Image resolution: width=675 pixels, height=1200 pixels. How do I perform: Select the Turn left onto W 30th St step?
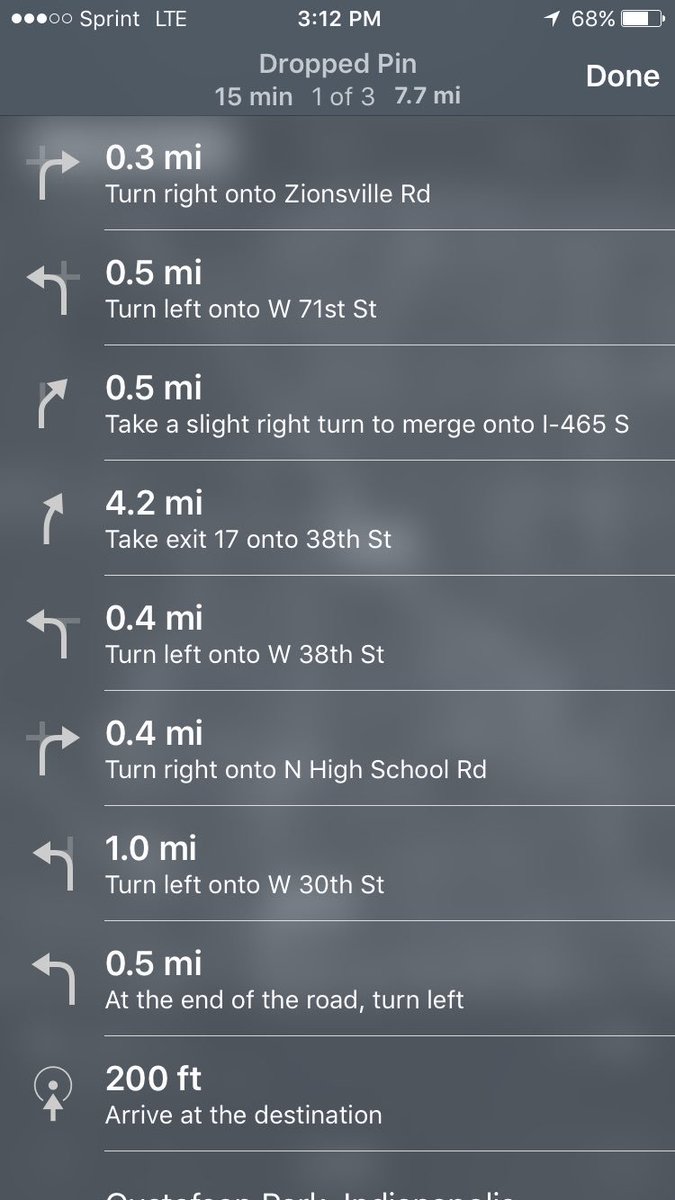tap(337, 863)
